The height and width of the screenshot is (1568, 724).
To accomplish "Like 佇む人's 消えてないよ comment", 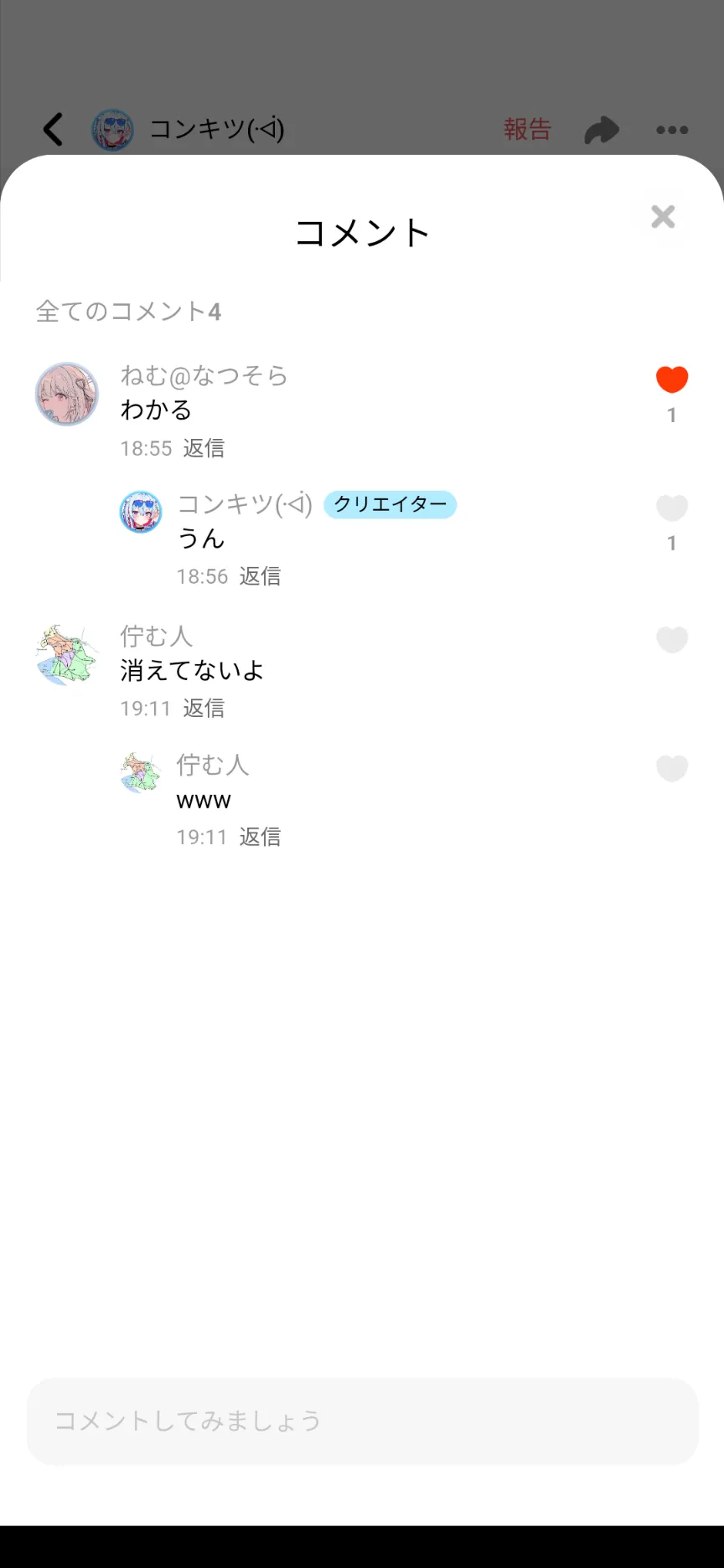I will pyautogui.click(x=671, y=640).
